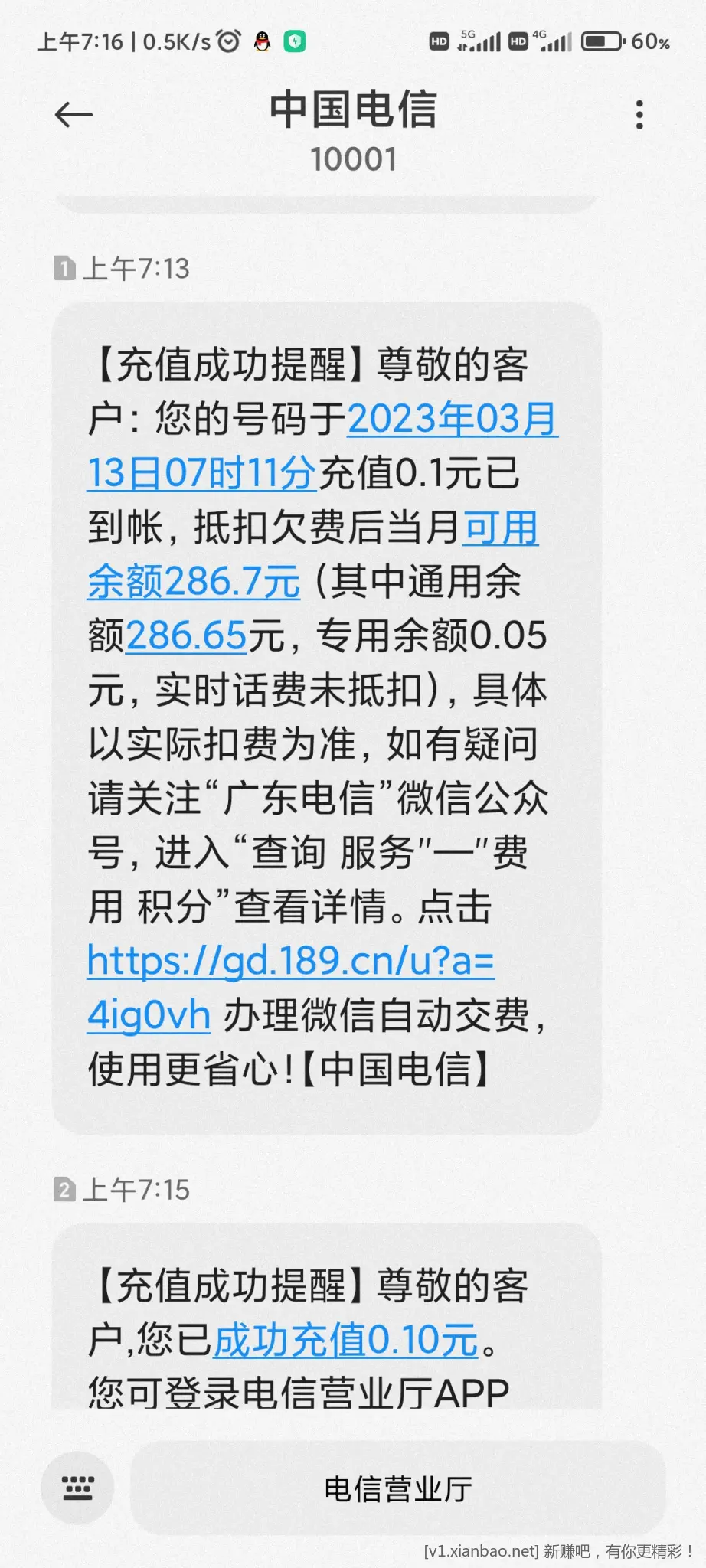Image resolution: width=706 pixels, height=1568 pixels.
Task: Open the 电信营业厅 service menu
Action: click(x=397, y=1488)
